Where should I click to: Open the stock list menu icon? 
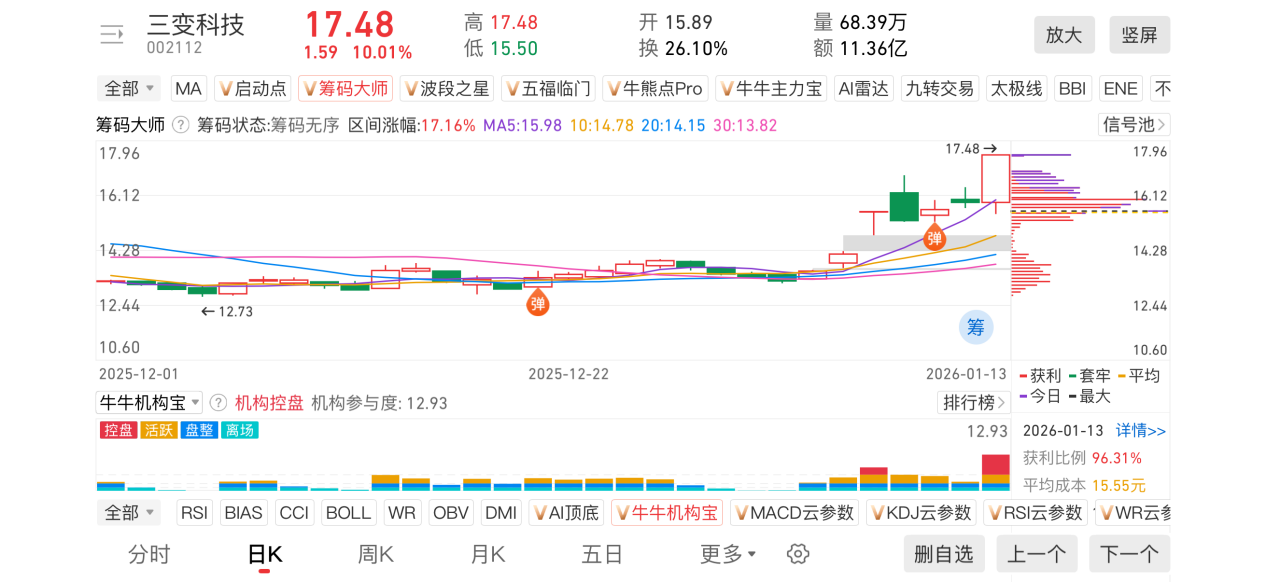click(x=112, y=35)
